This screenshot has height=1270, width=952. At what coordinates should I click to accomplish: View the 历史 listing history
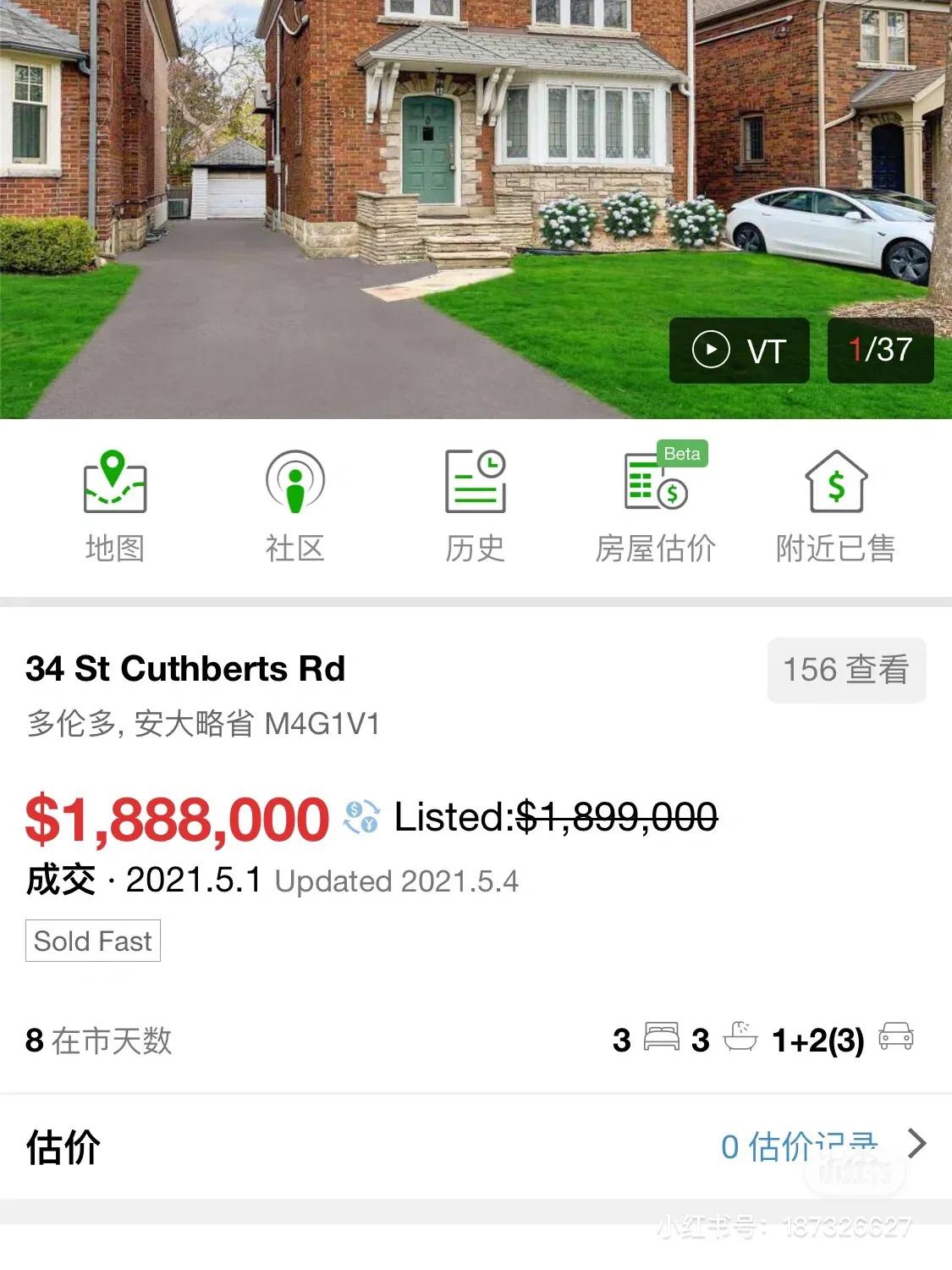pos(475,505)
